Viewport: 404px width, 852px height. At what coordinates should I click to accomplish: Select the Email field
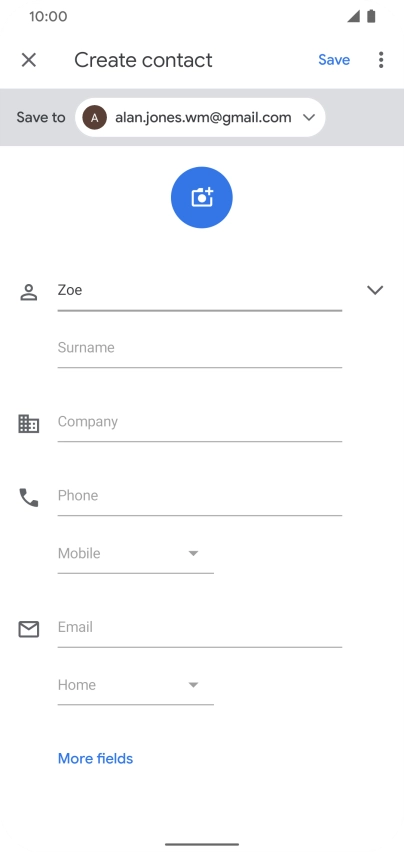click(200, 627)
